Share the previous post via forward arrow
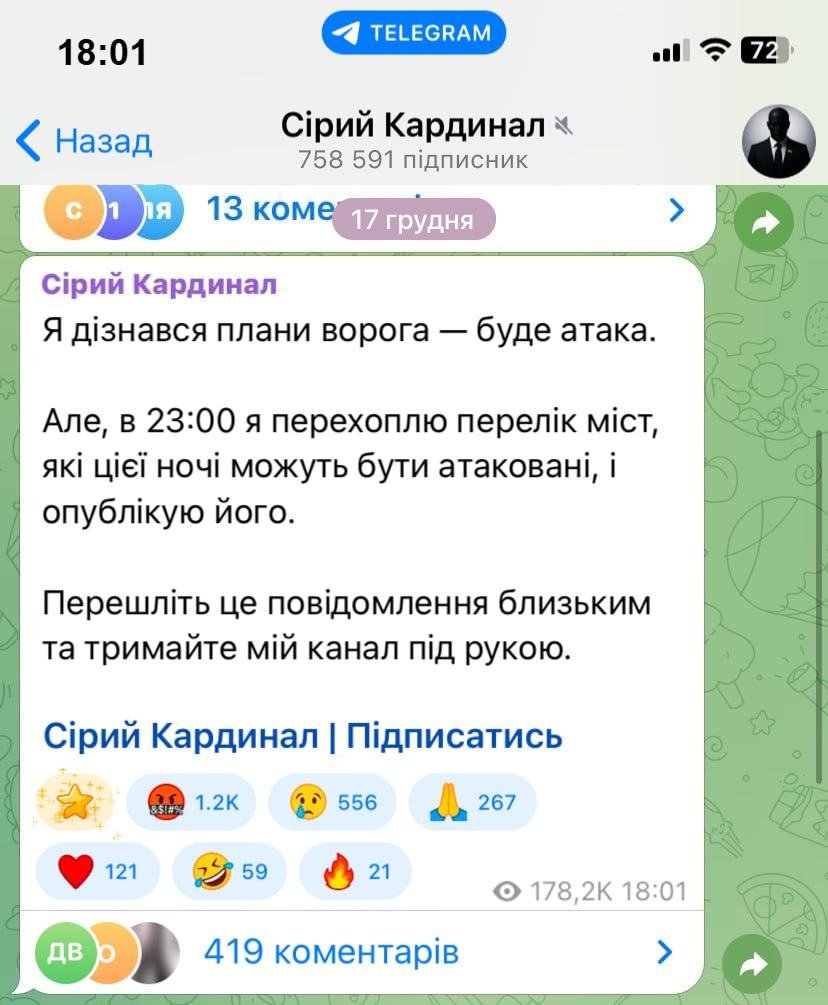Screen dimensions: 828x1005 coord(764,225)
